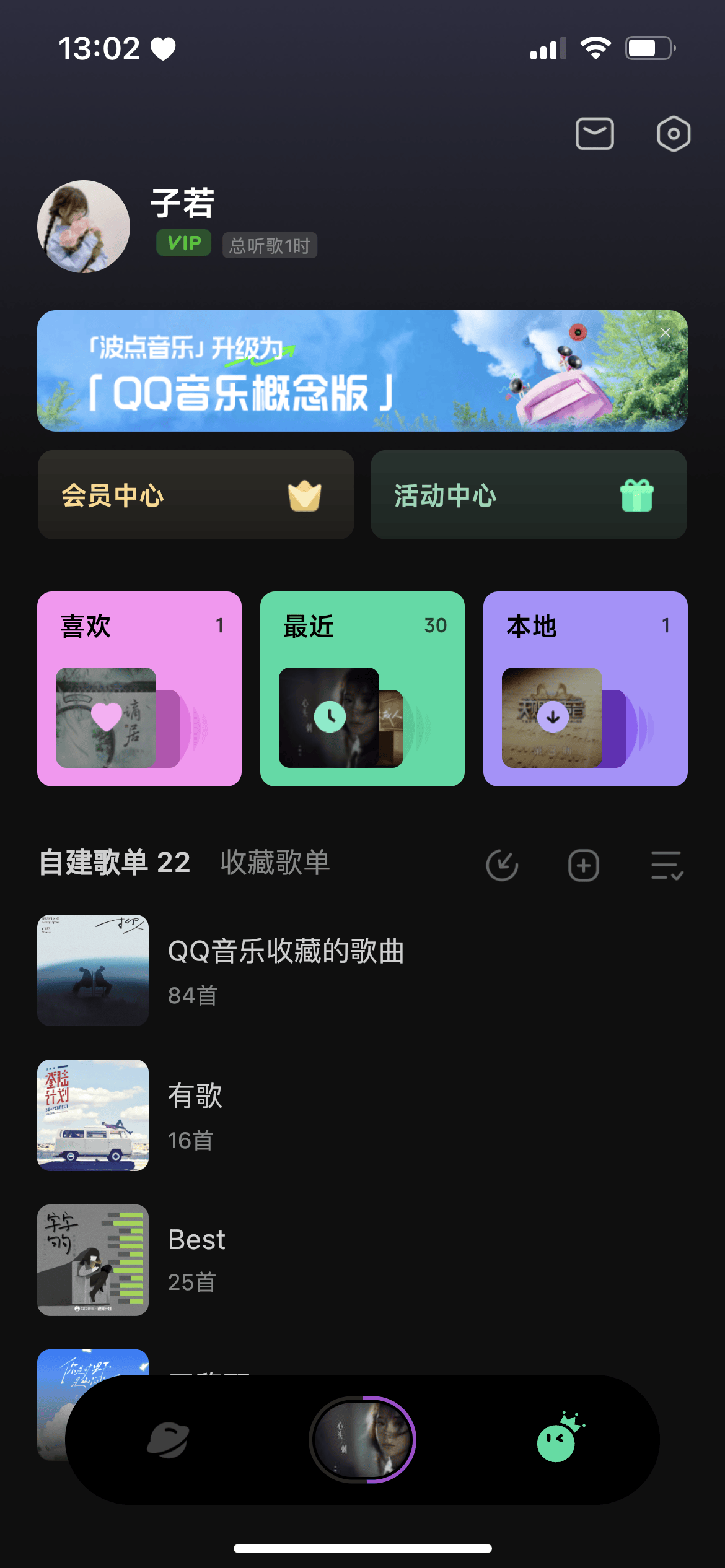This screenshot has height=1568, width=725.
Task: Tap the profile avatar of 子若
Action: [x=84, y=227]
